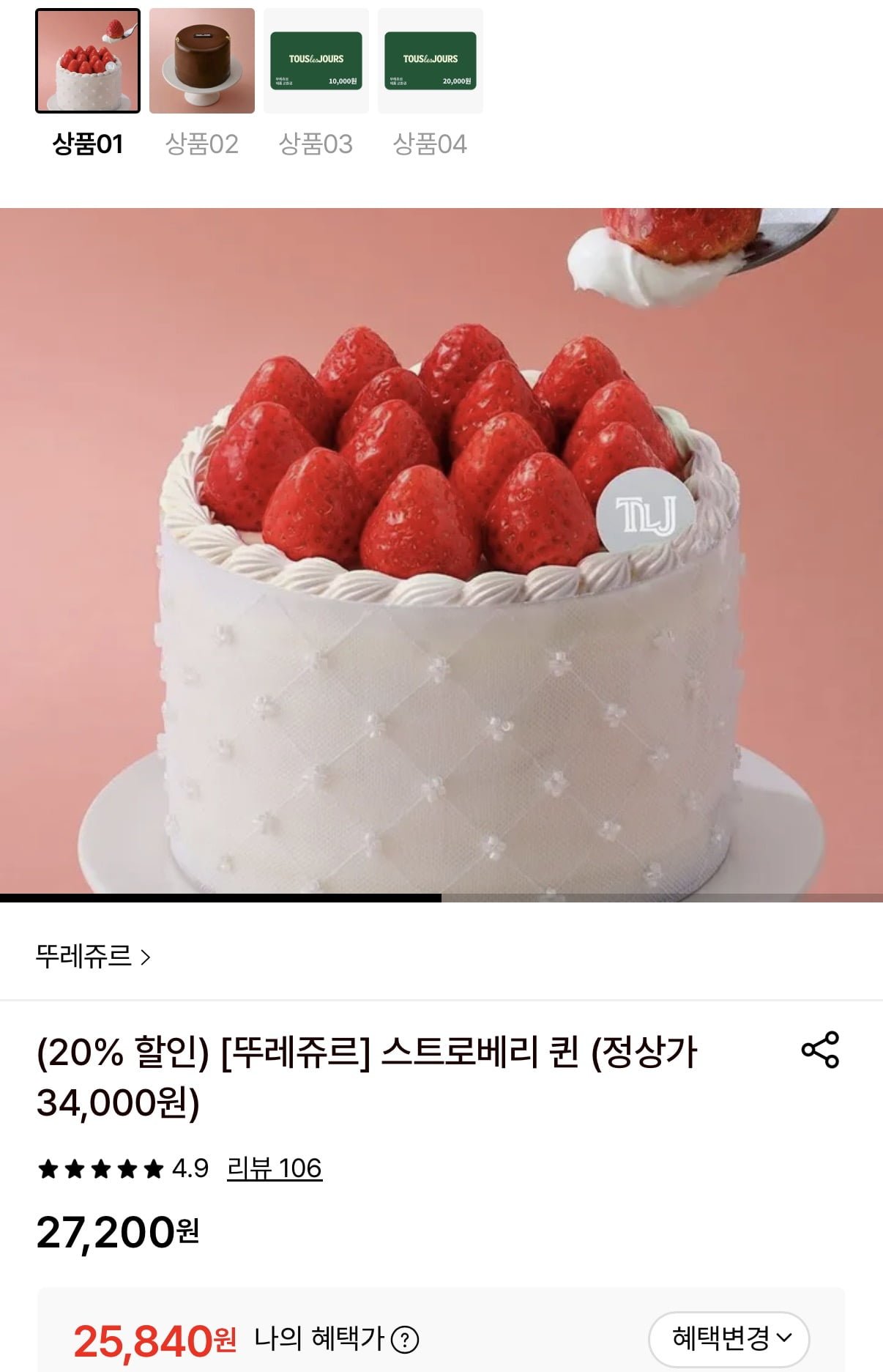Show info about 나의 혜택가
Image resolution: width=883 pixels, height=1372 pixels.
coord(405,1340)
